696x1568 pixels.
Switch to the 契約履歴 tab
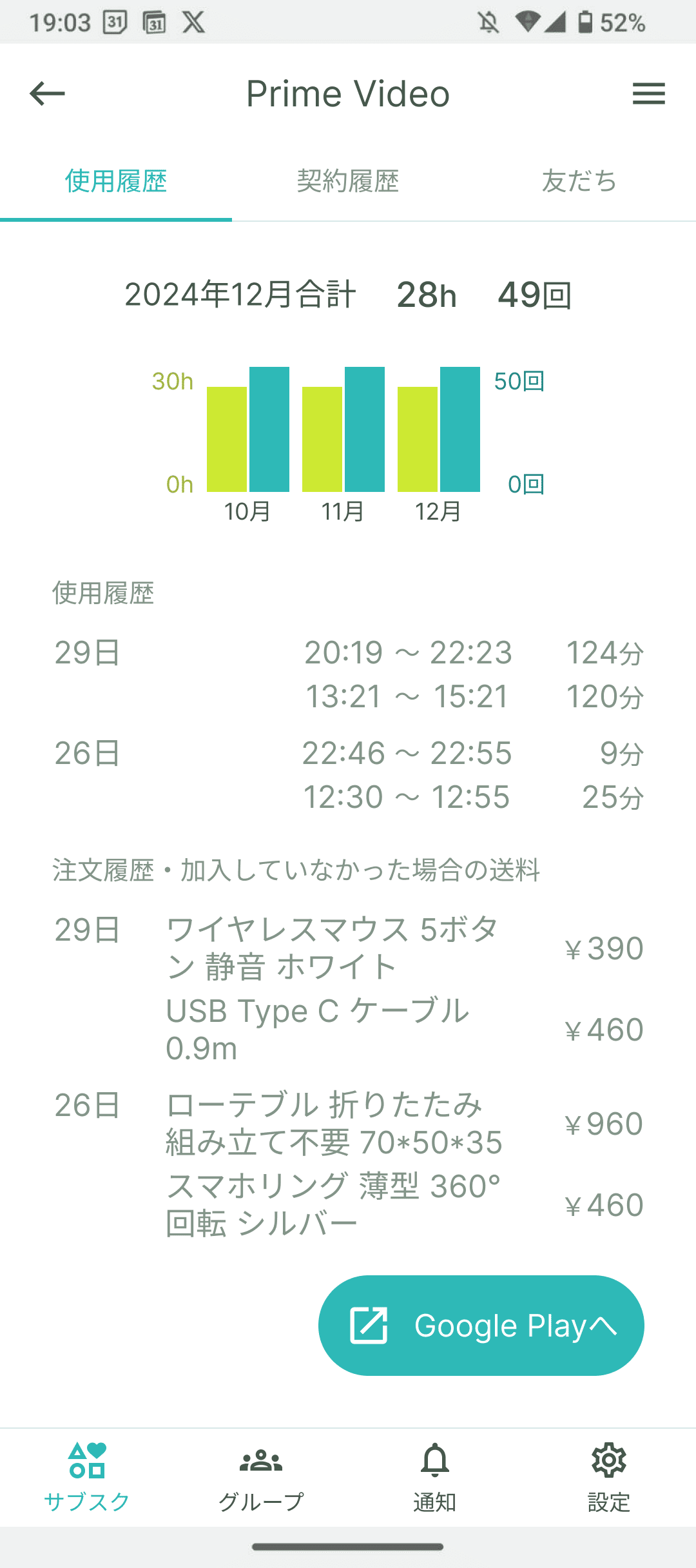(348, 181)
